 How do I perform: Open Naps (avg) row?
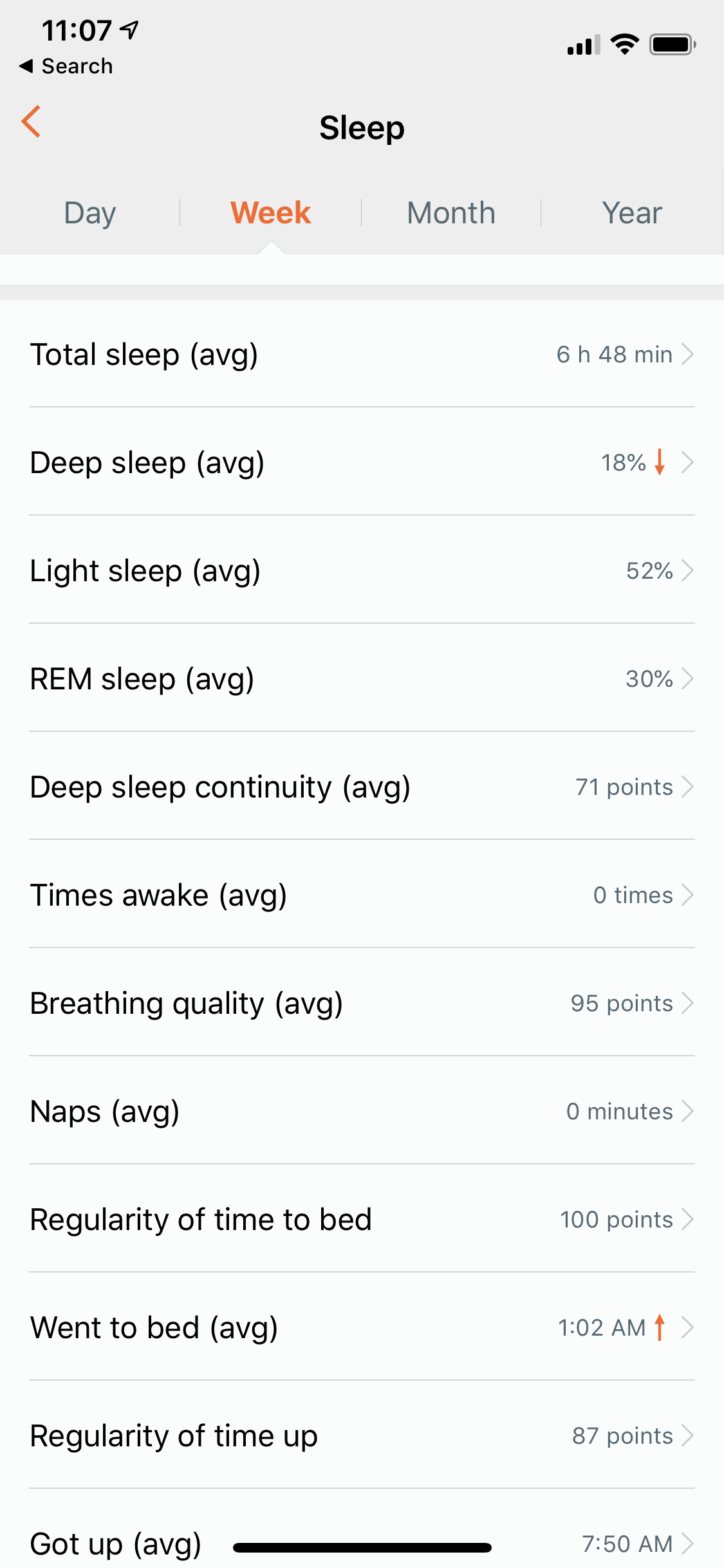[362, 1111]
